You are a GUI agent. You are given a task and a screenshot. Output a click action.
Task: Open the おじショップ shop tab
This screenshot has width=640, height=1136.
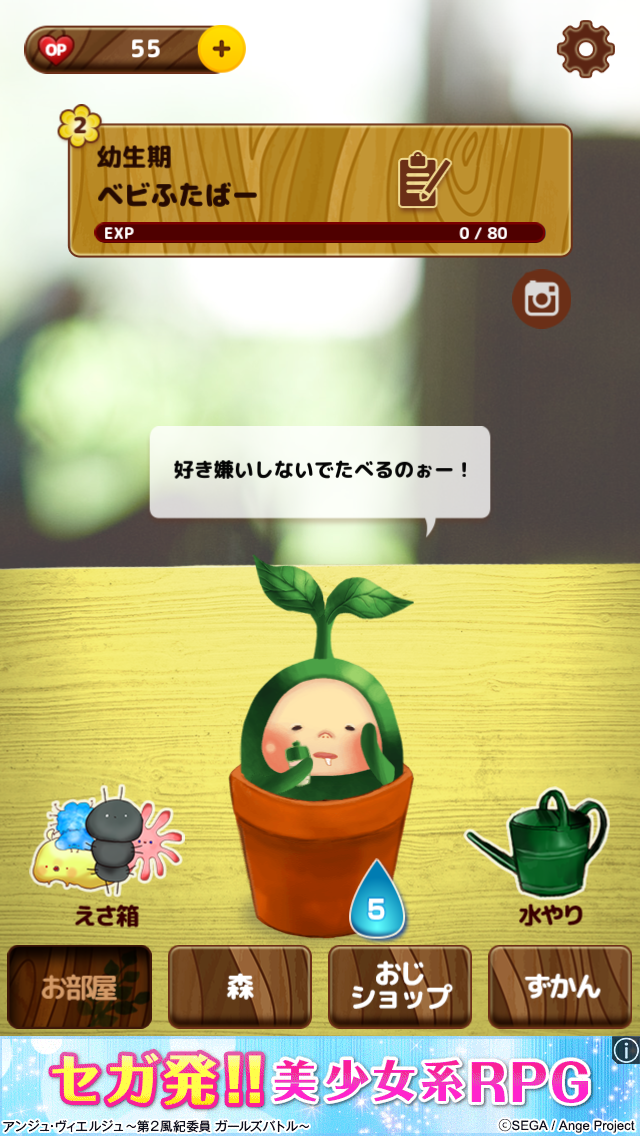[400, 988]
